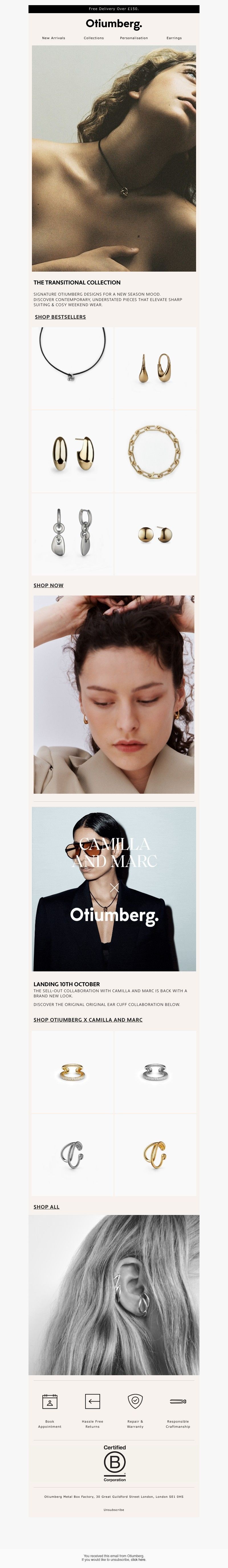Open the Collections menu link

94,38
